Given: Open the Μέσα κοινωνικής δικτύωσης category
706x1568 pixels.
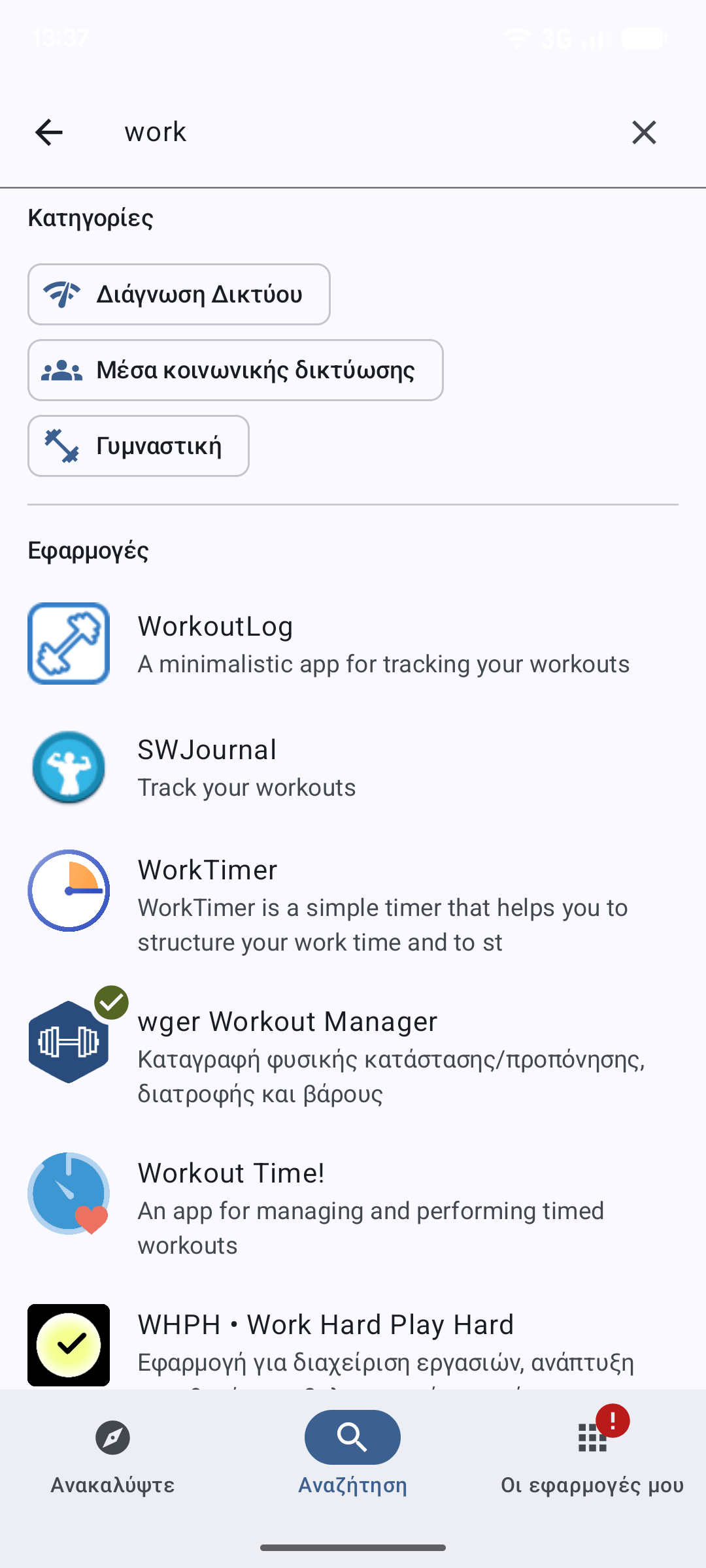Looking at the screenshot, I should 235,370.
